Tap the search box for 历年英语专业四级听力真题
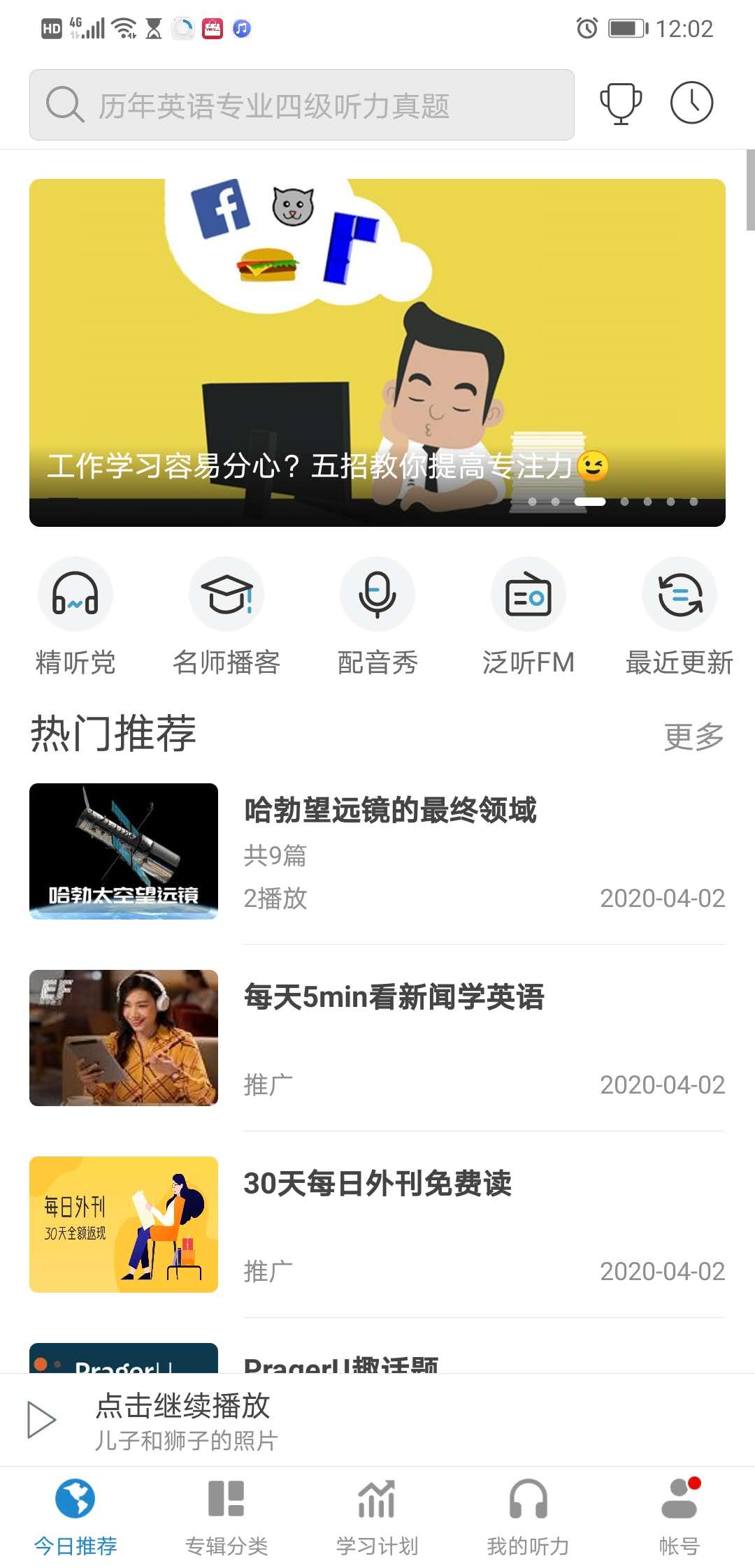This screenshot has width=755, height=1568. (301, 105)
